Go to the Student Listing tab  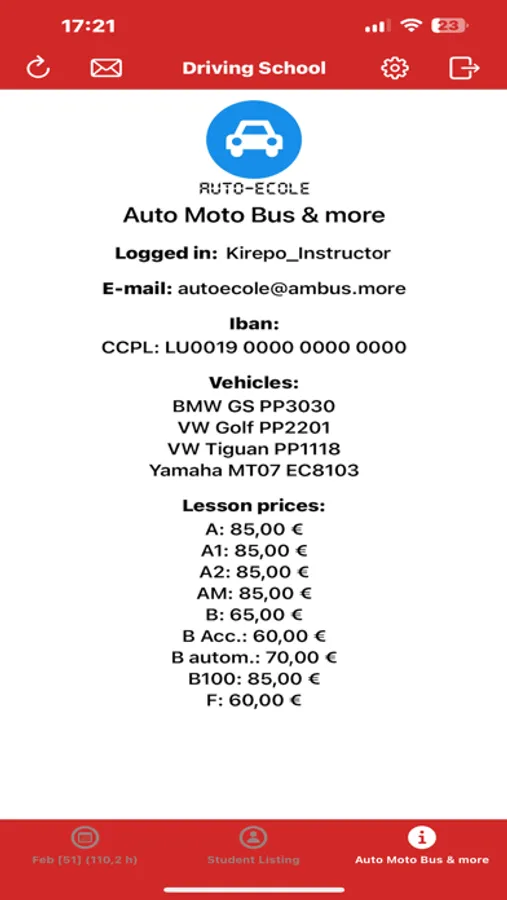tap(253, 846)
